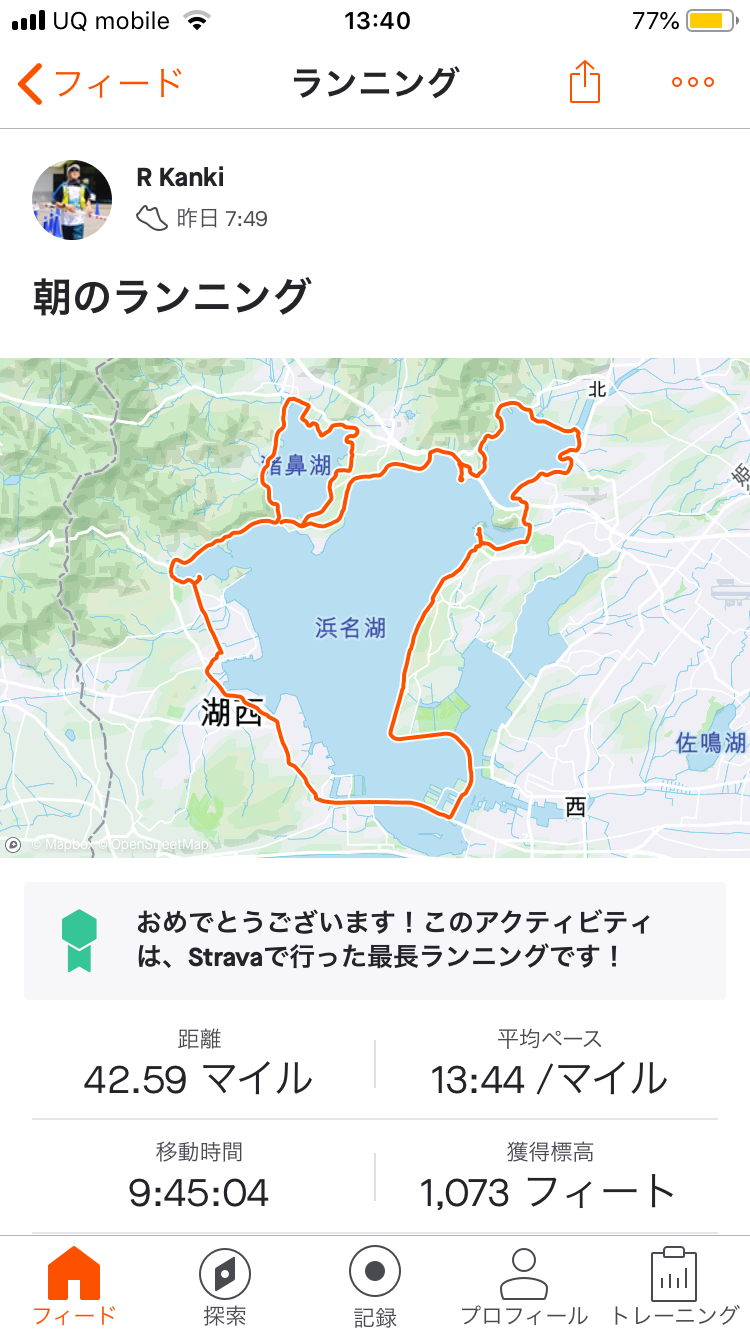Switch to the 探索 explore tab
This screenshot has height=1334, width=750.
[x=224, y=1286]
